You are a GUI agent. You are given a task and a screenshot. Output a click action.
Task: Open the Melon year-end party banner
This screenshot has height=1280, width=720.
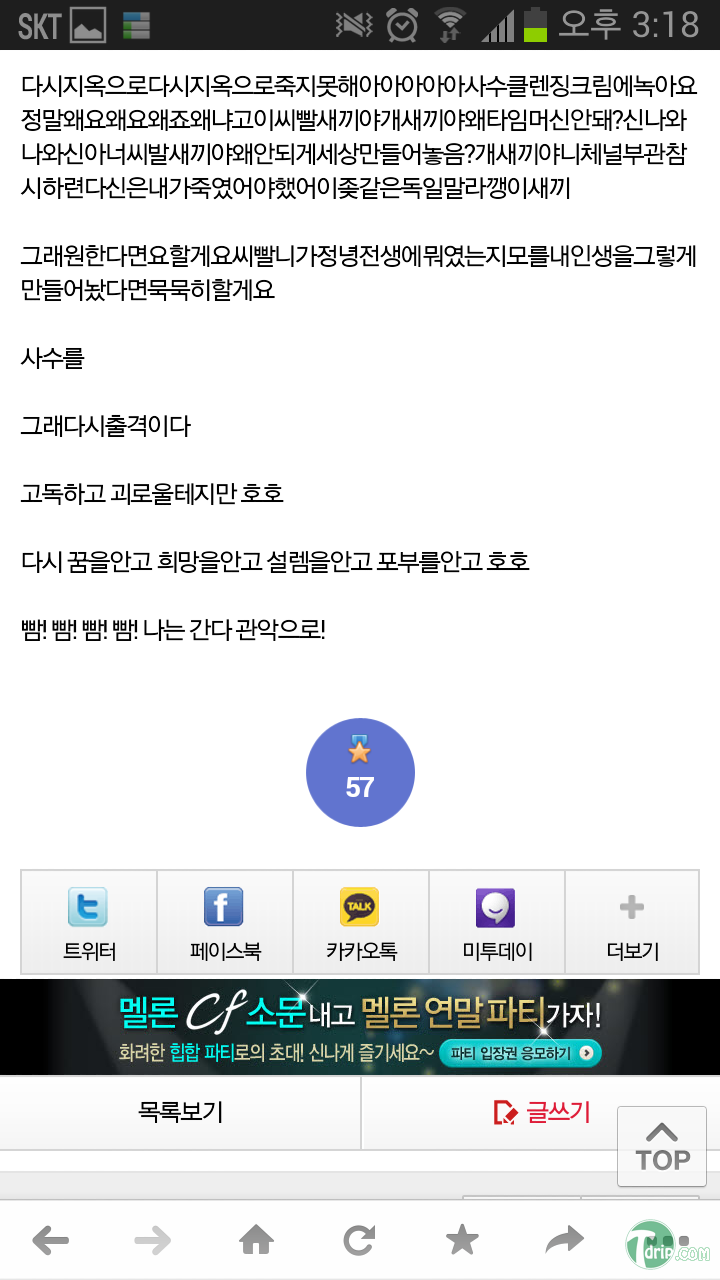(x=360, y=1027)
